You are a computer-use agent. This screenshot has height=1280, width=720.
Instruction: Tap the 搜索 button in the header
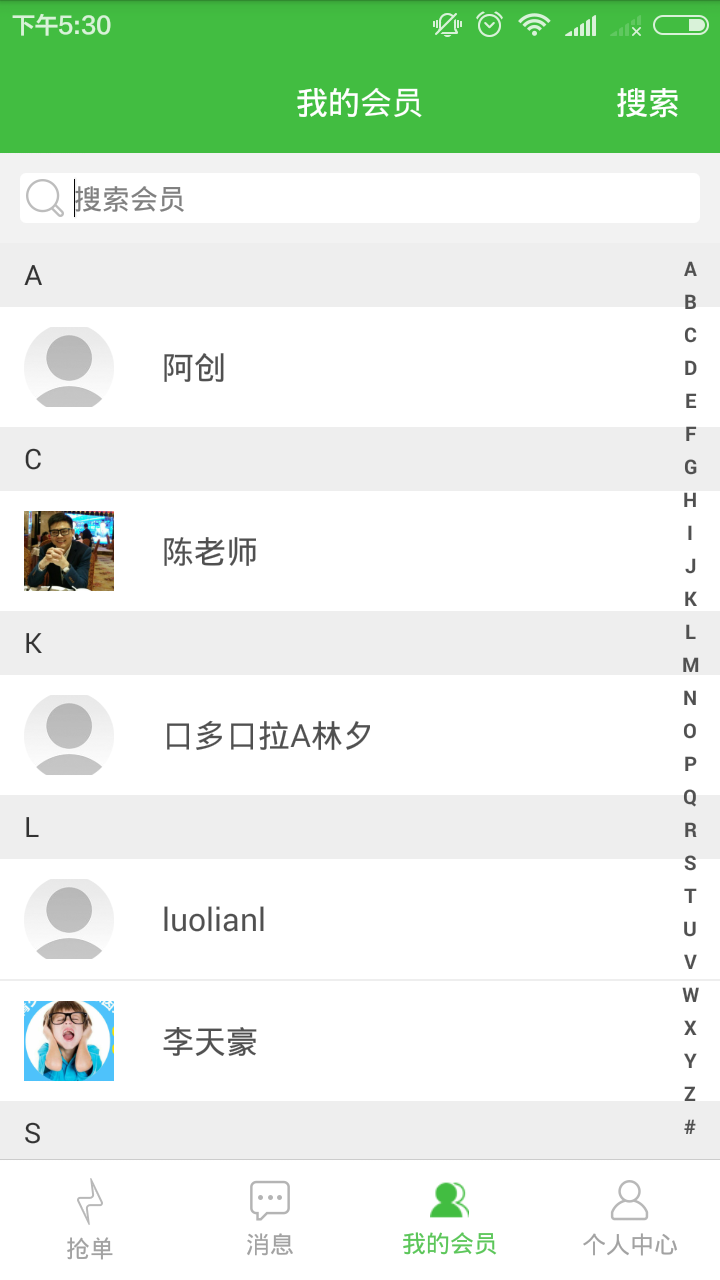pyautogui.click(x=647, y=103)
